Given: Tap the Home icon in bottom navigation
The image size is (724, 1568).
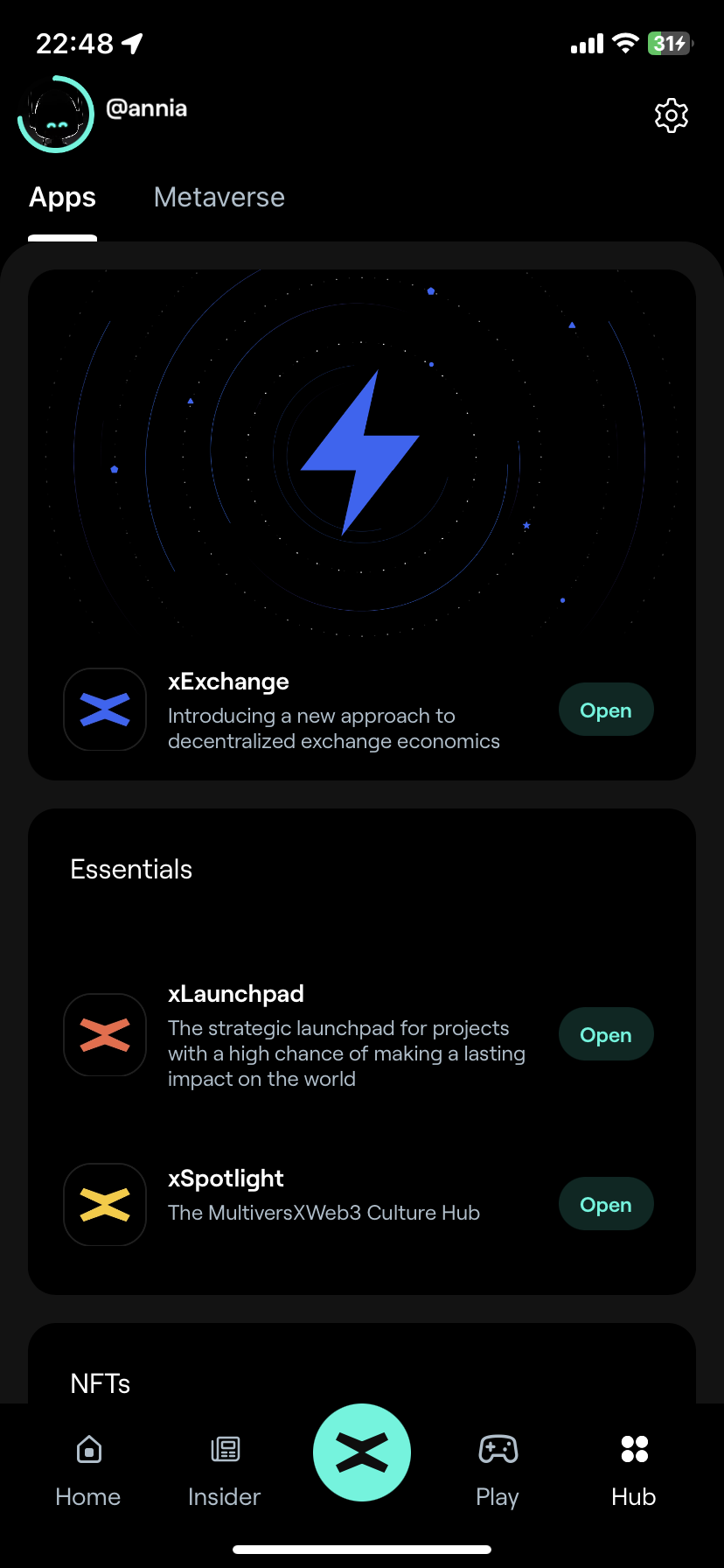Looking at the screenshot, I should 87,1449.
